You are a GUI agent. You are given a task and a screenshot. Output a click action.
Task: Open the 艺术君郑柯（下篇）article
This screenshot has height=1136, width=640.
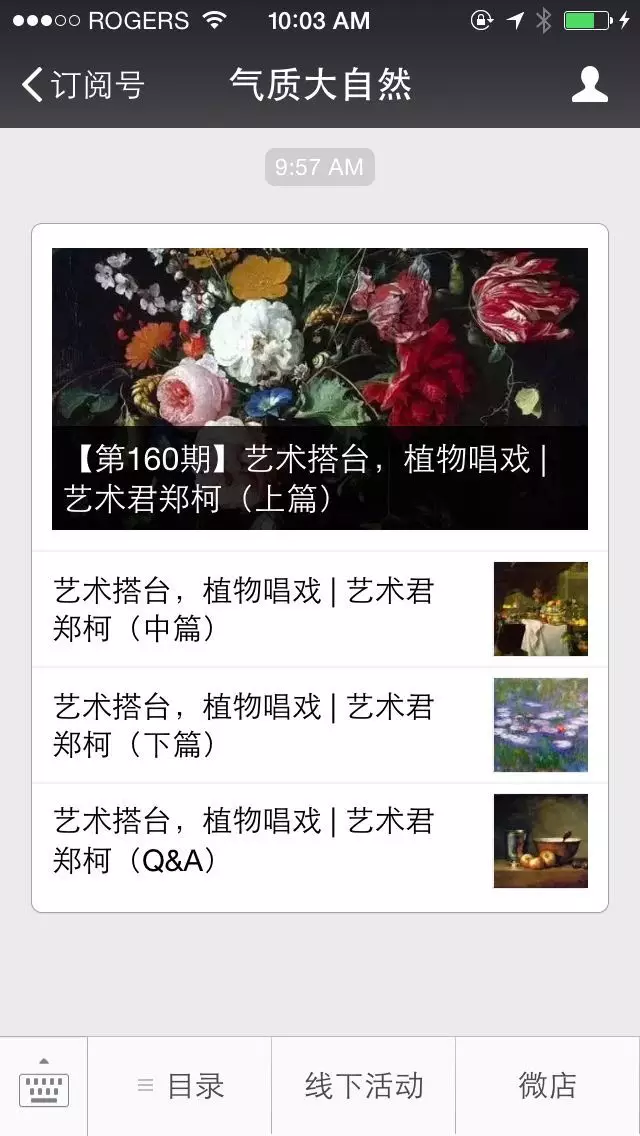click(x=320, y=725)
